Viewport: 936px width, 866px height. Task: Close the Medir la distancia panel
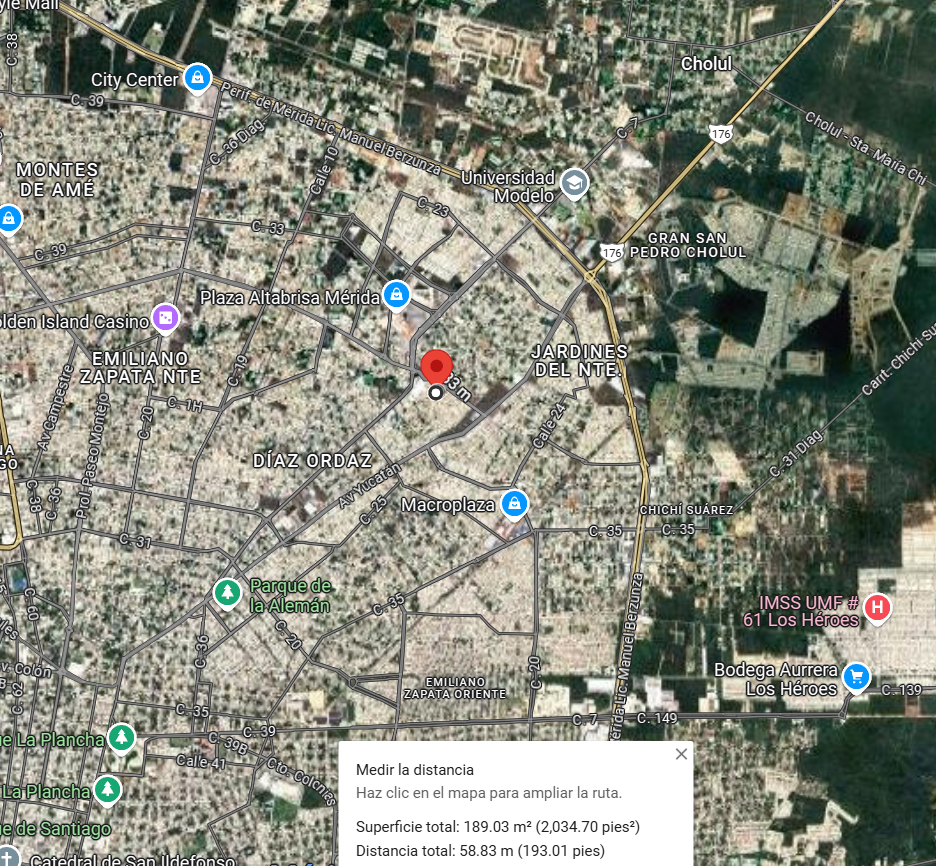click(x=681, y=754)
